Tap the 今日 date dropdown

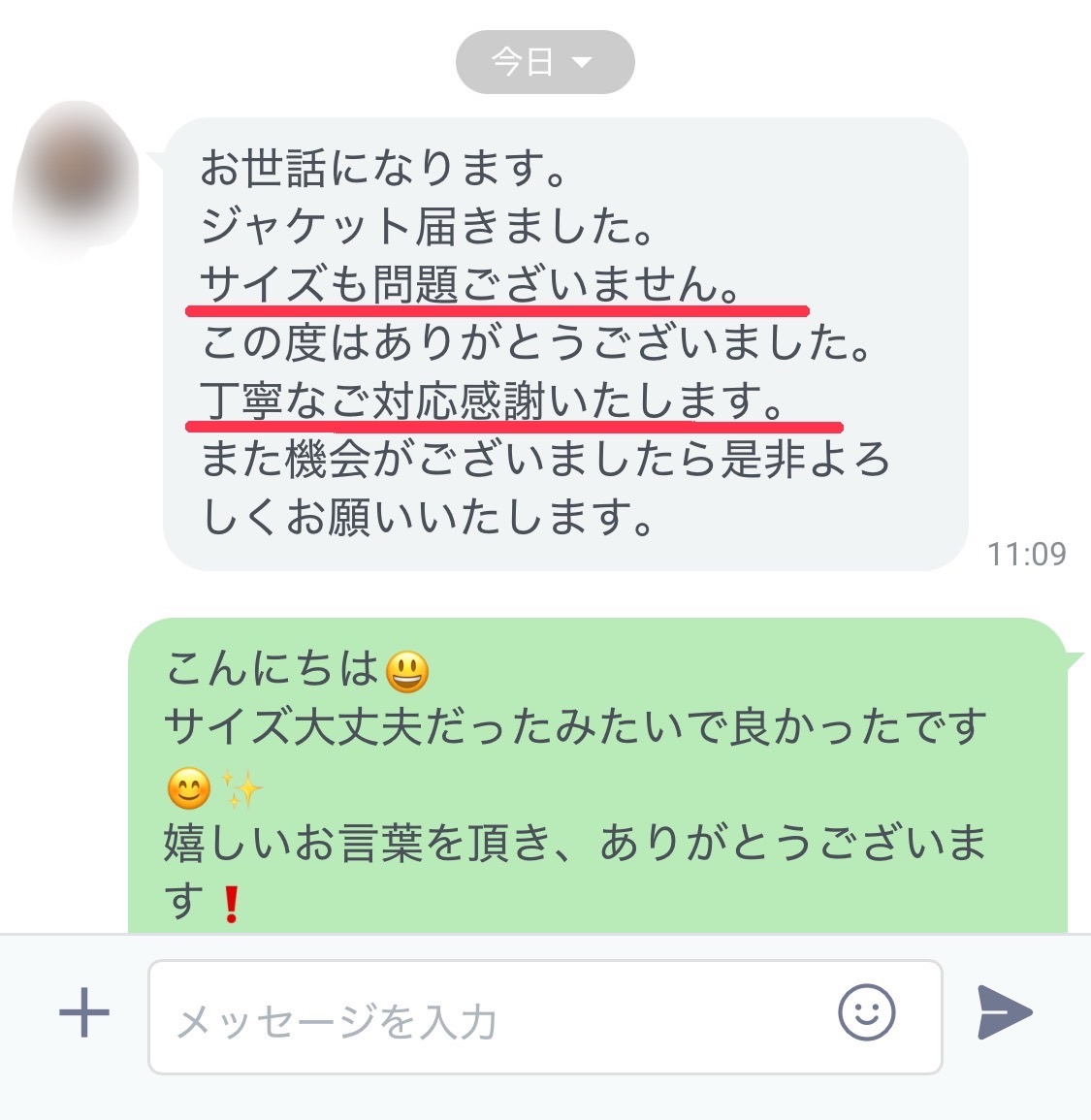click(x=544, y=63)
